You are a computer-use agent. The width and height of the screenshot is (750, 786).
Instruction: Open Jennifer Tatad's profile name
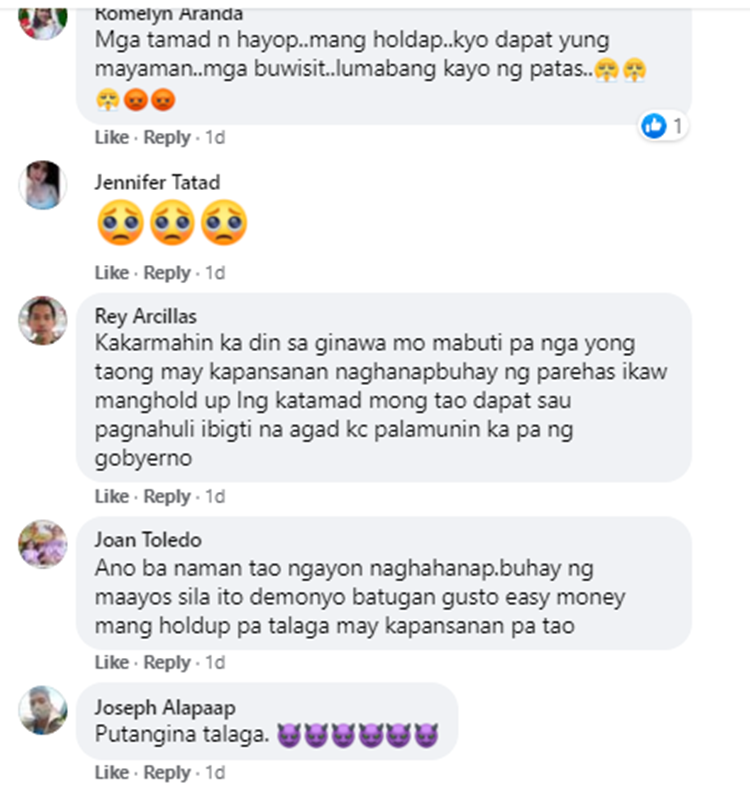click(157, 182)
